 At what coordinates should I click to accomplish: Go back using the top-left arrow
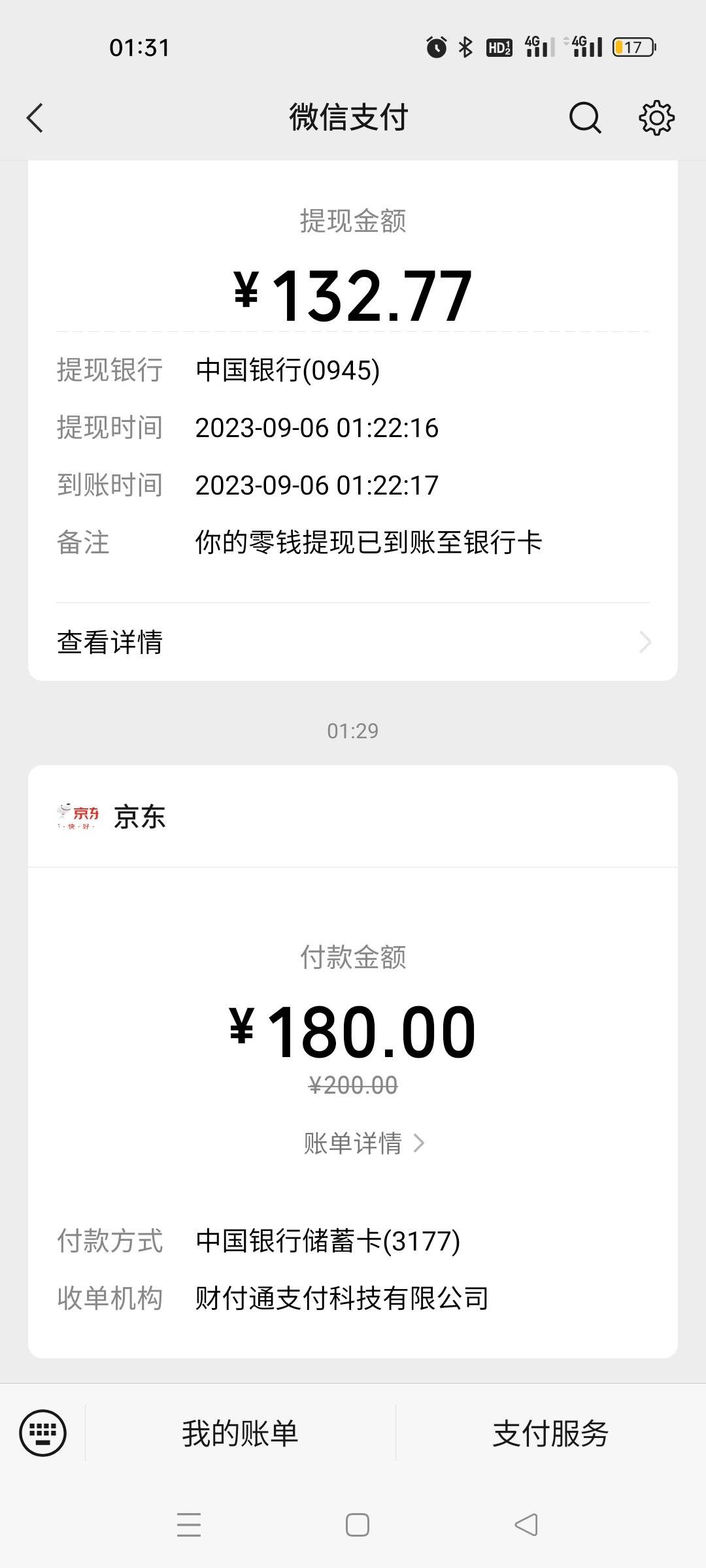click(35, 118)
